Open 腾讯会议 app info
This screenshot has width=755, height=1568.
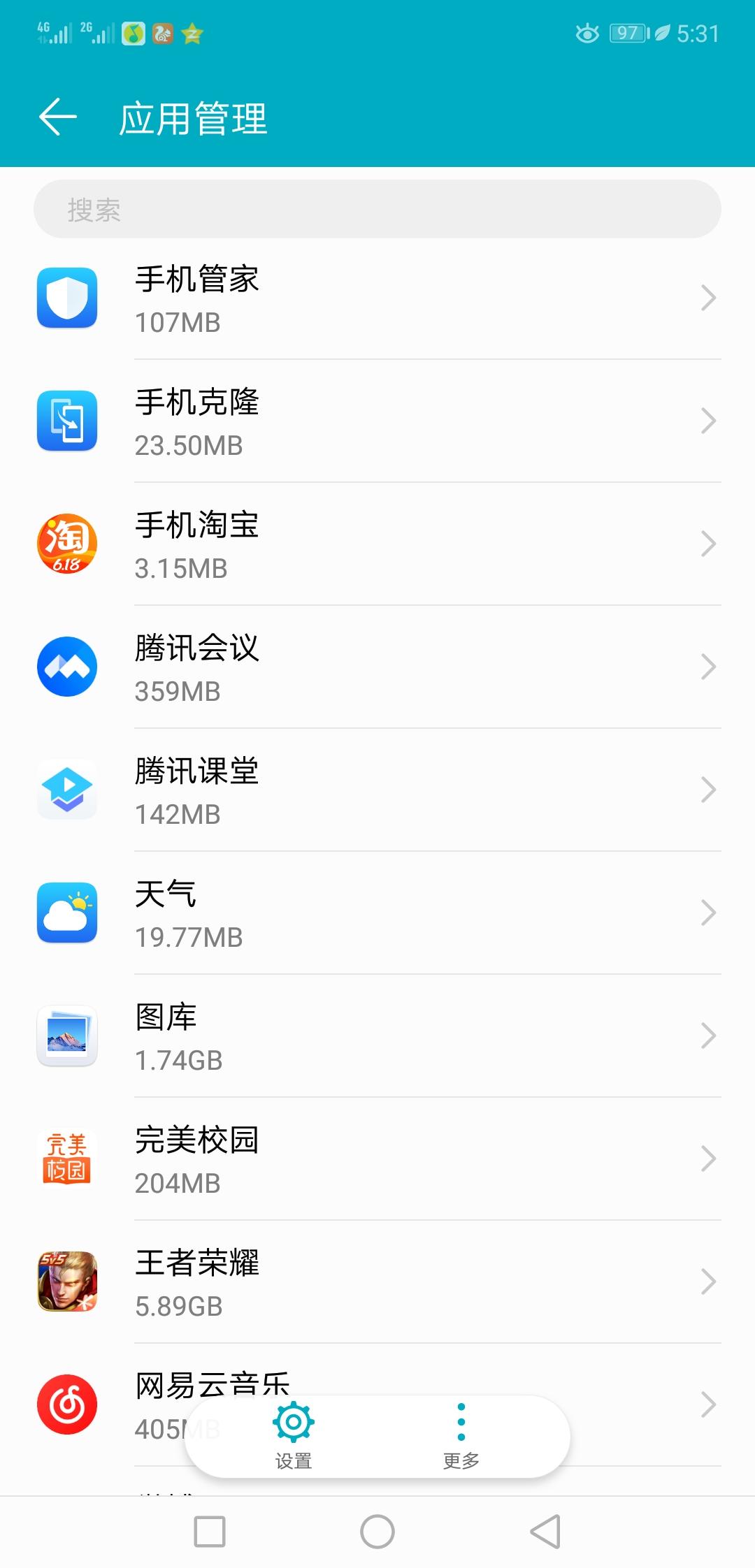pos(377,667)
